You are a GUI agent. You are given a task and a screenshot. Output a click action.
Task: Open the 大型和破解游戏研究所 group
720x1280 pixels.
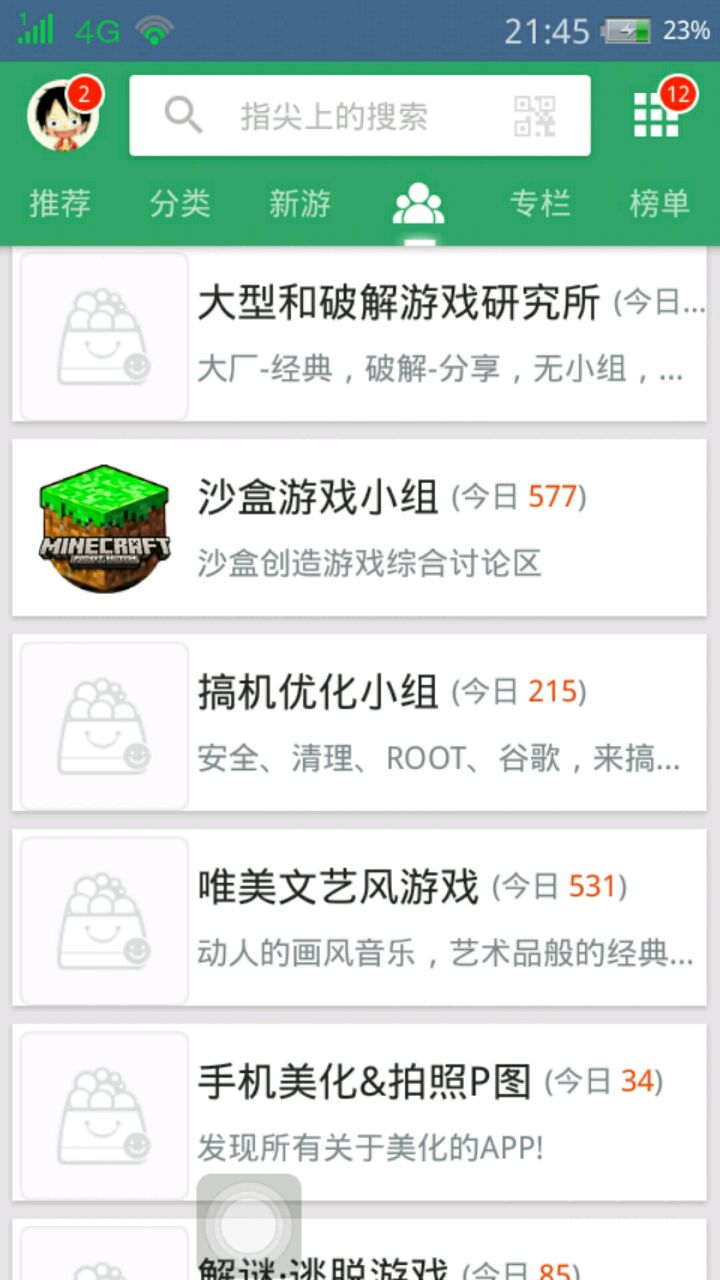point(400,336)
